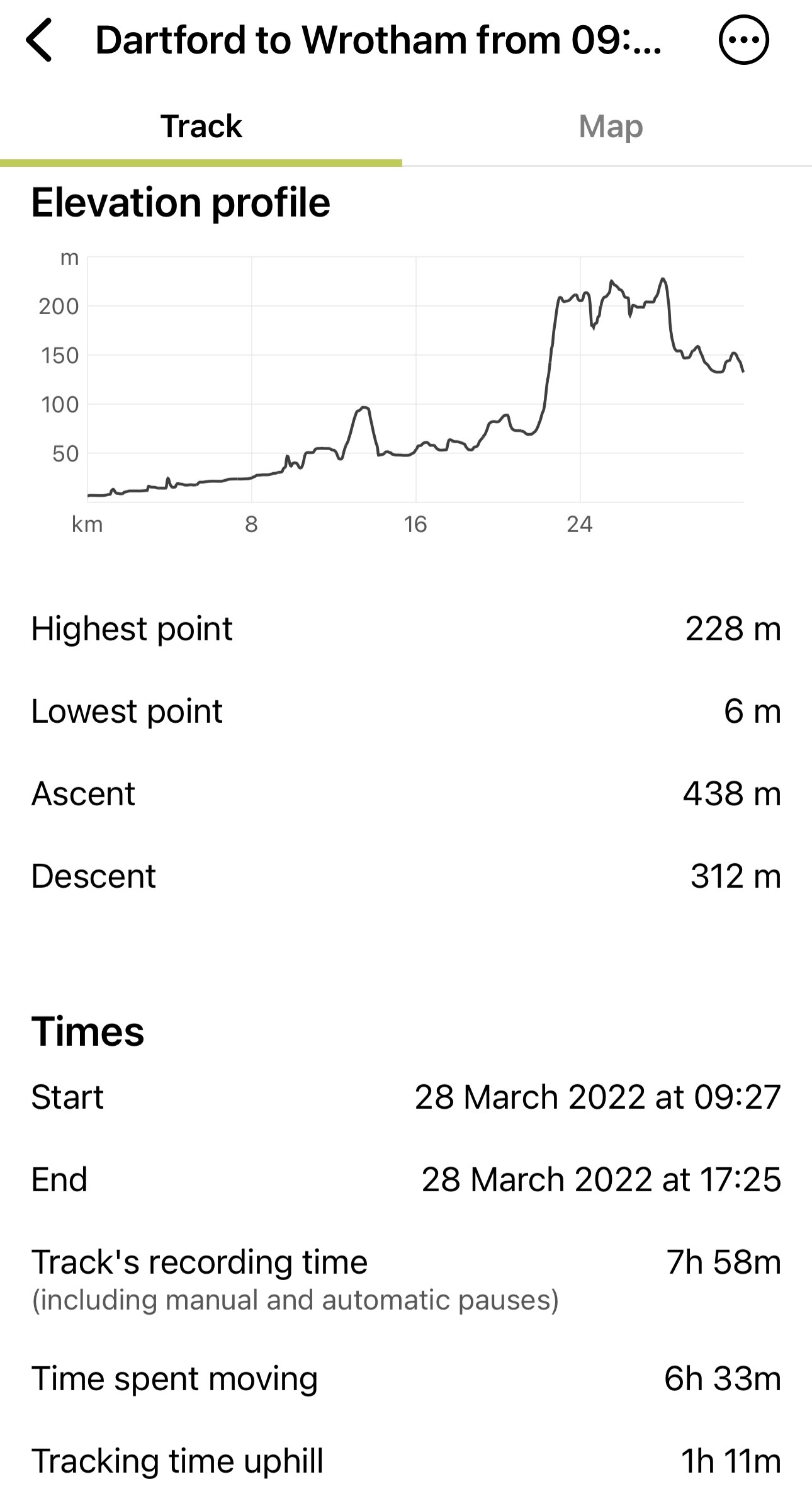The height and width of the screenshot is (1496, 812).
Task: Switch to the Map tab
Action: [610, 126]
